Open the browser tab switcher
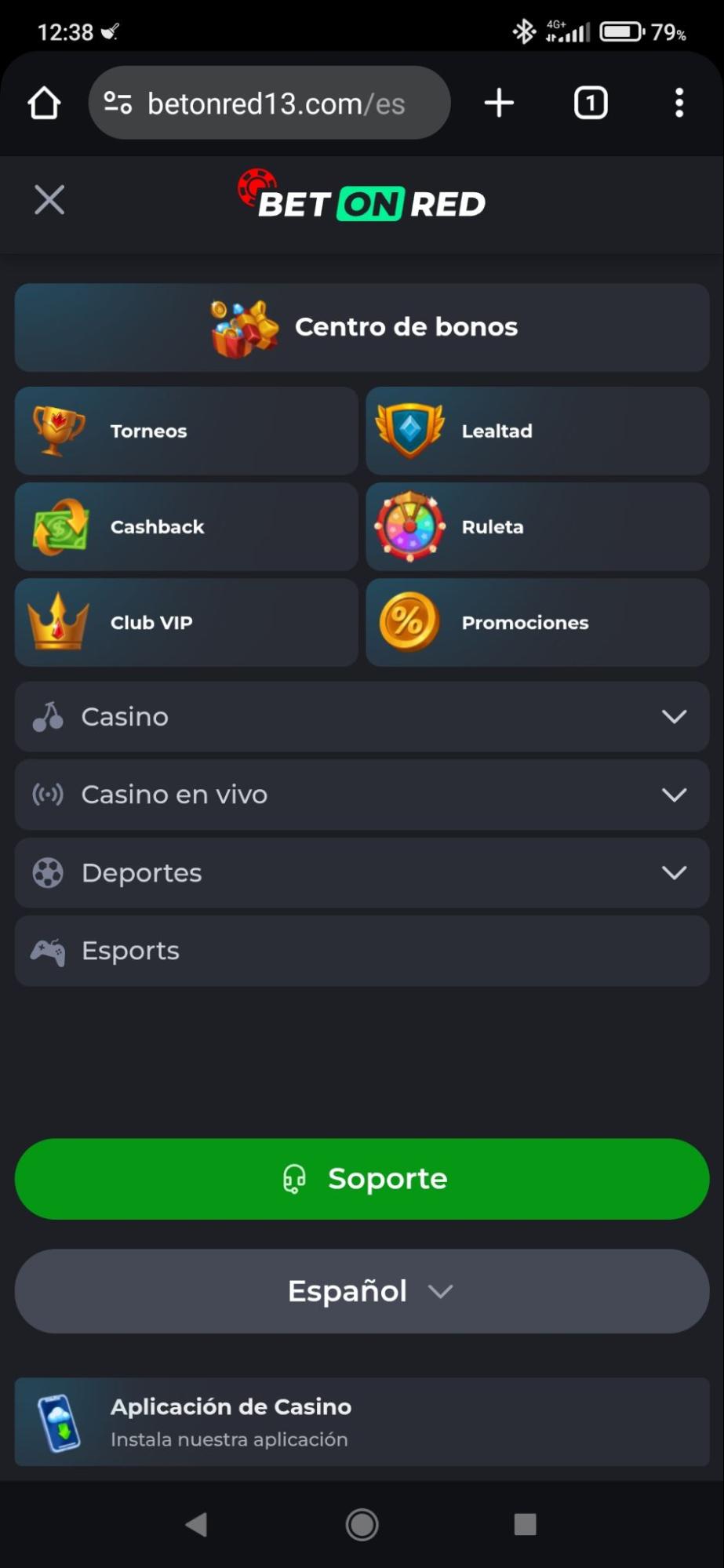The width and height of the screenshot is (724, 1568). click(591, 104)
